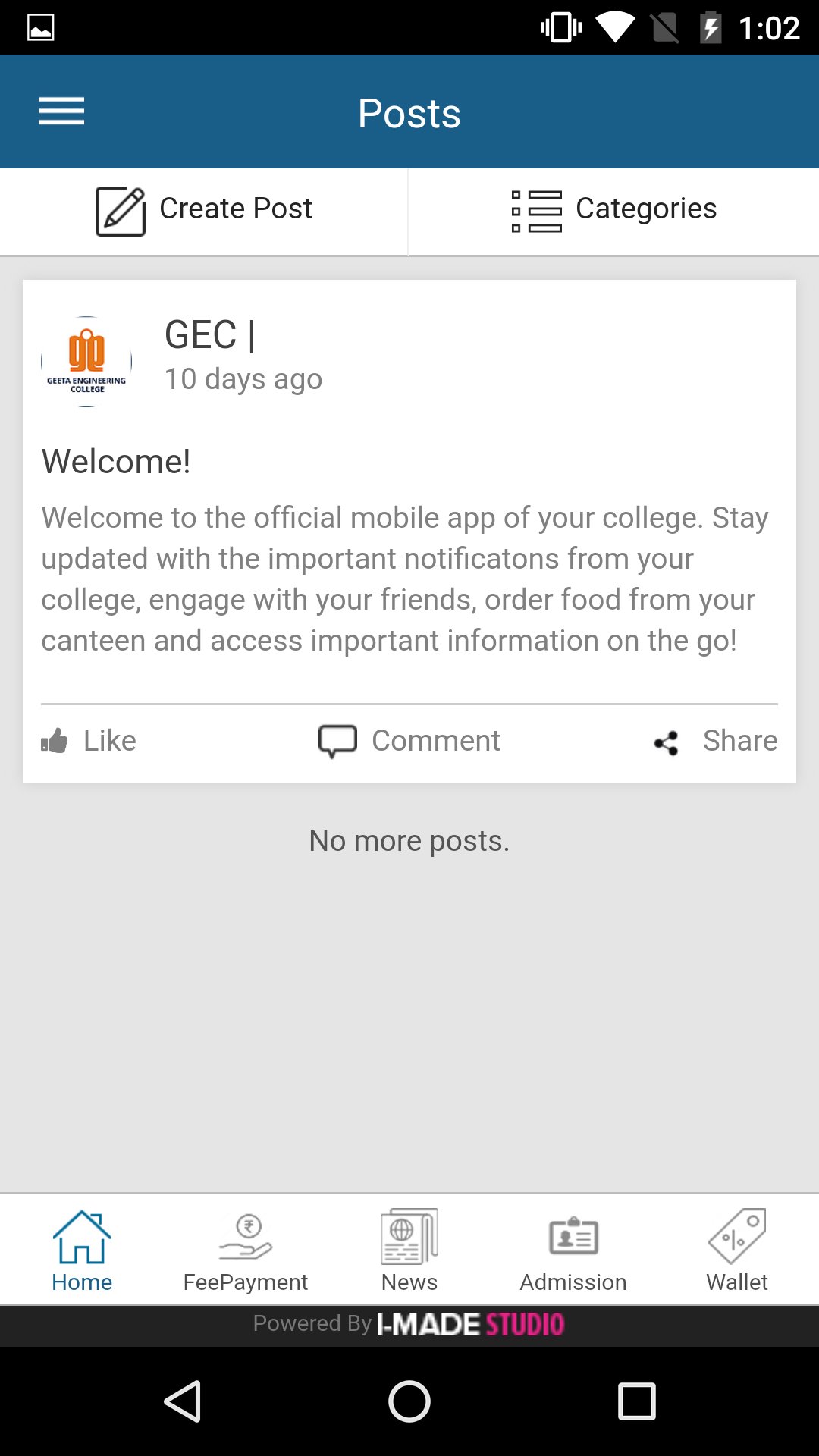
Task: Select the Admission tab
Action: click(573, 1250)
